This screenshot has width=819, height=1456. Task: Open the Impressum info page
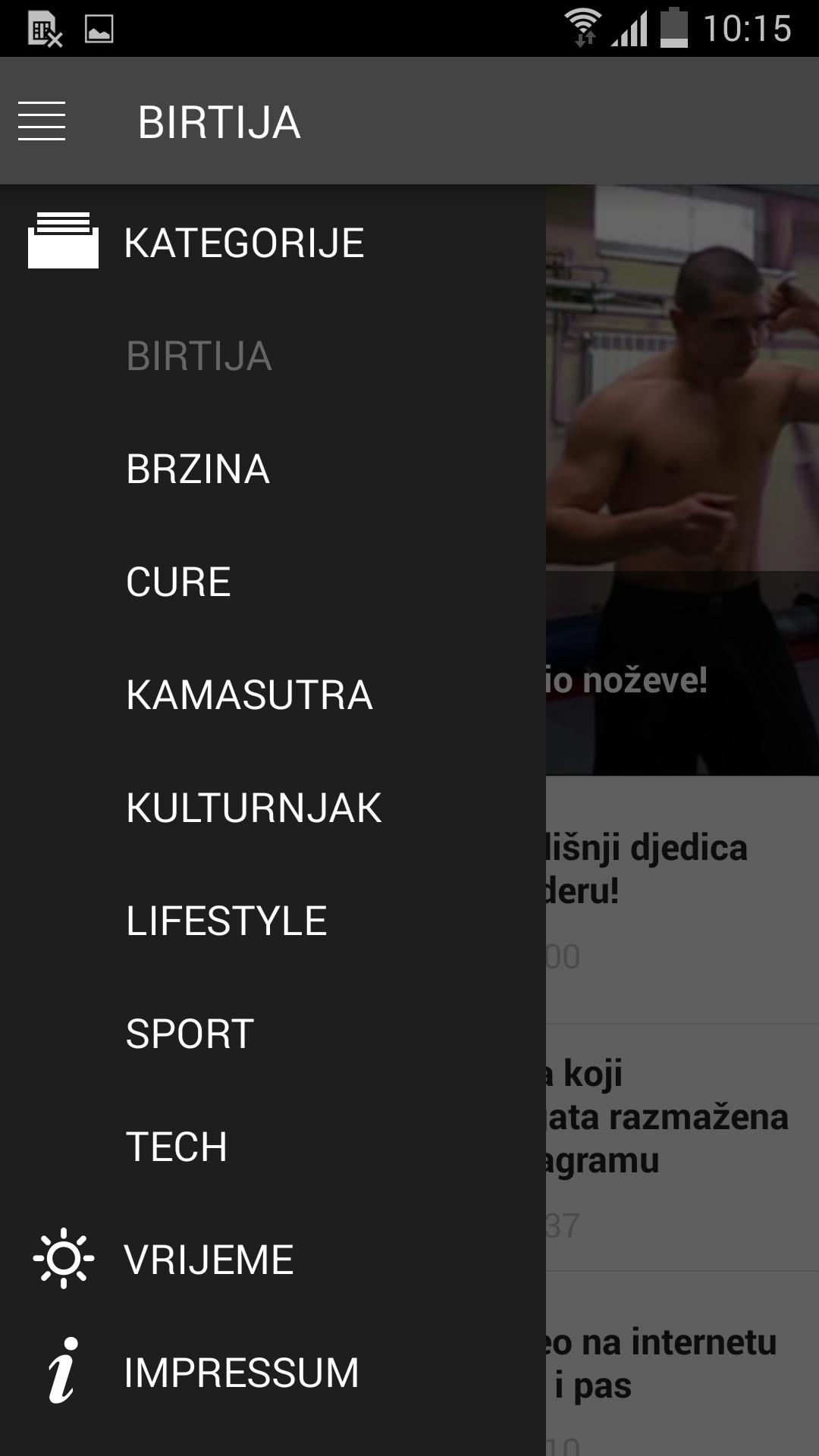pyautogui.click(x=241, y=1373)
